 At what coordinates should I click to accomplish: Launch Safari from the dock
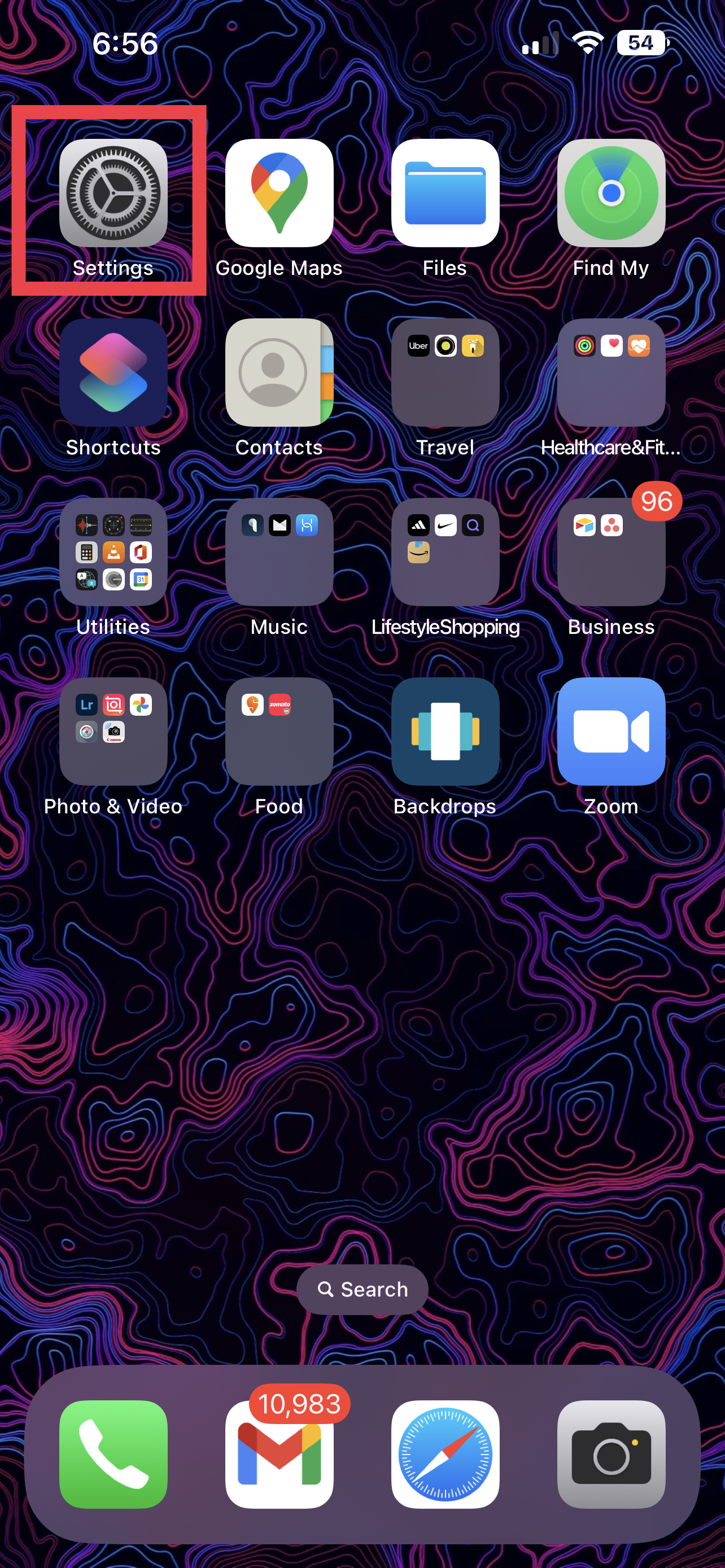point(445,1455)
